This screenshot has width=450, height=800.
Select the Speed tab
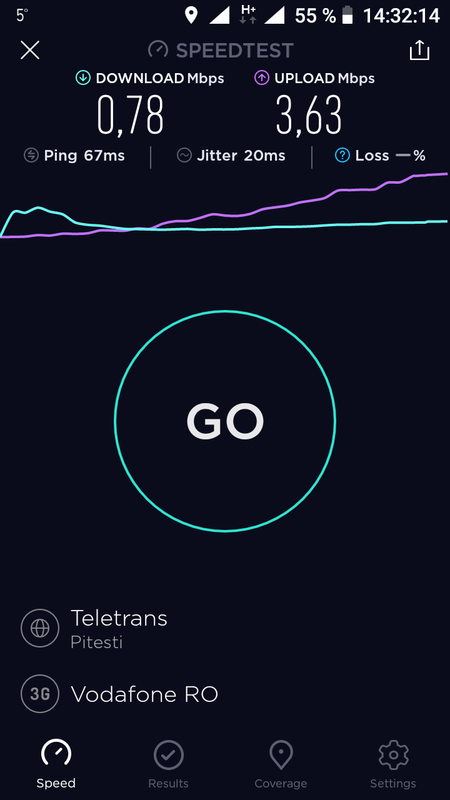coord(56,765)
